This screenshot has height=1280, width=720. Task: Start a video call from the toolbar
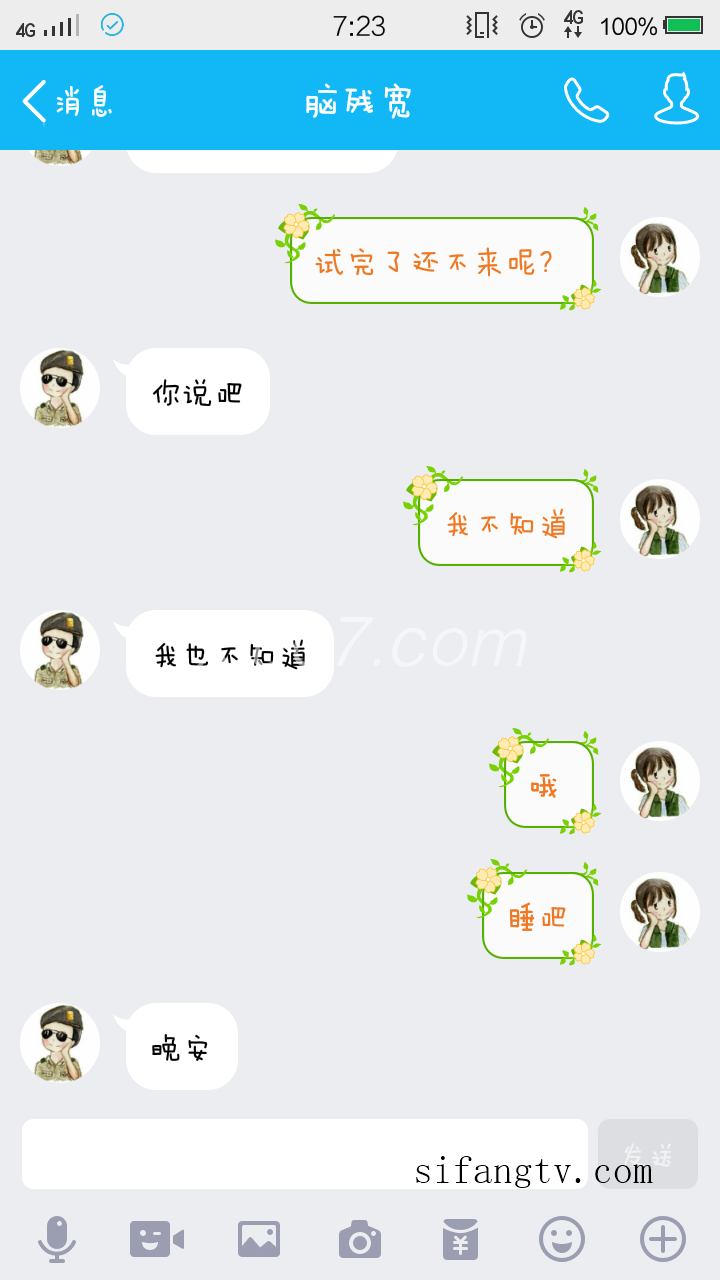coord(156,1240)
